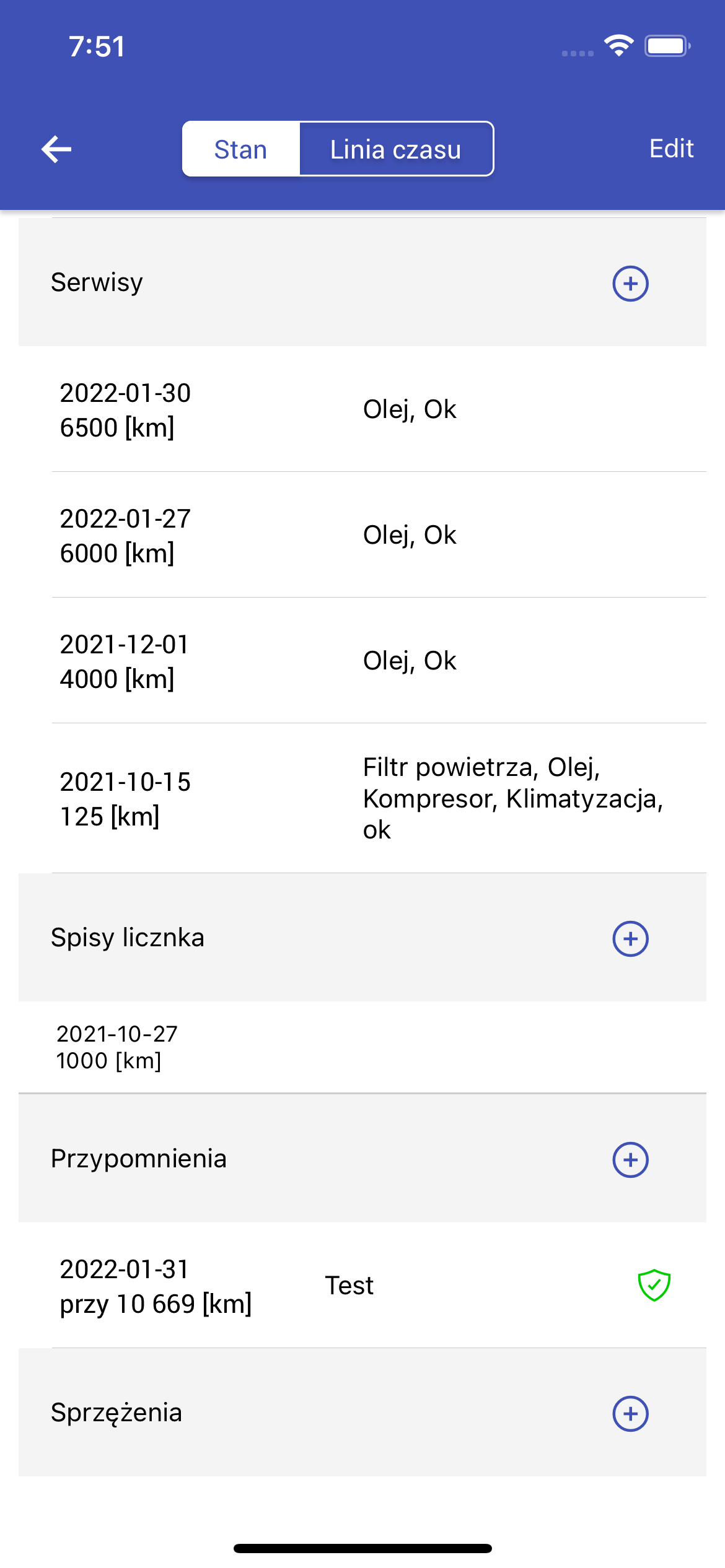Tap the Edit button
Screen dimensions: 725x1568
[x=671, y=149]
